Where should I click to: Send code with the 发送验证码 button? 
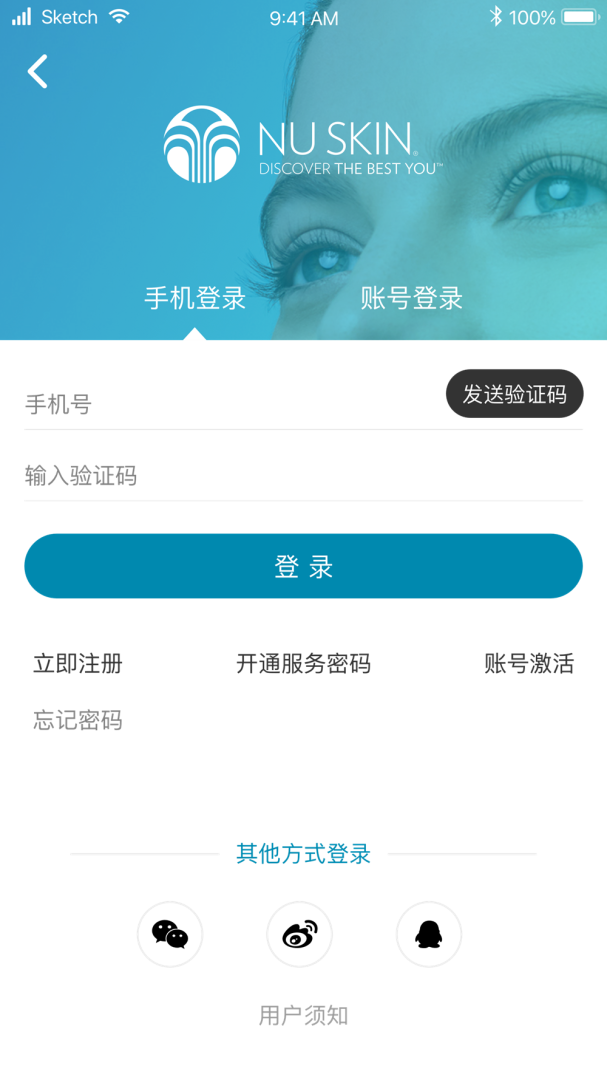515,394
